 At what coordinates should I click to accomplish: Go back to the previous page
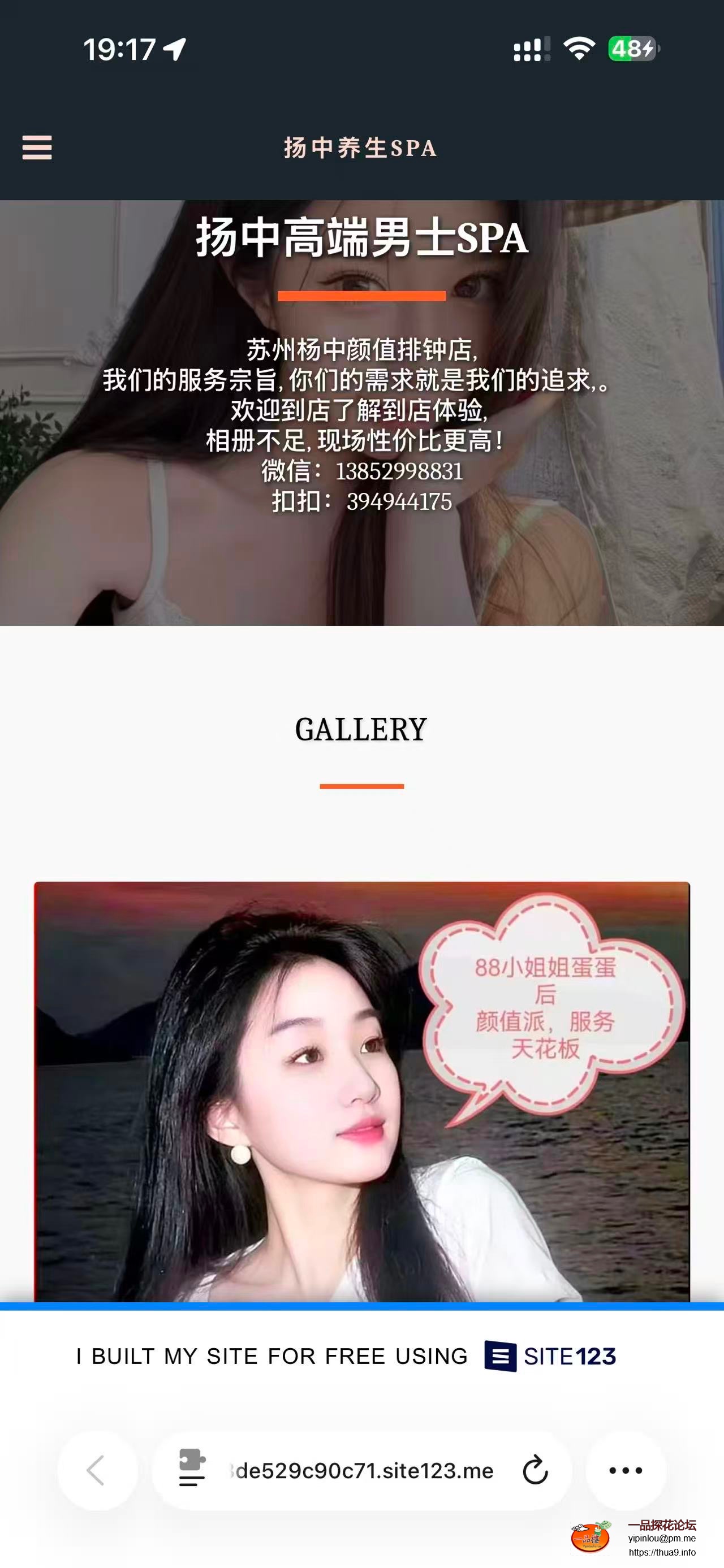(x=96, y=1471)
